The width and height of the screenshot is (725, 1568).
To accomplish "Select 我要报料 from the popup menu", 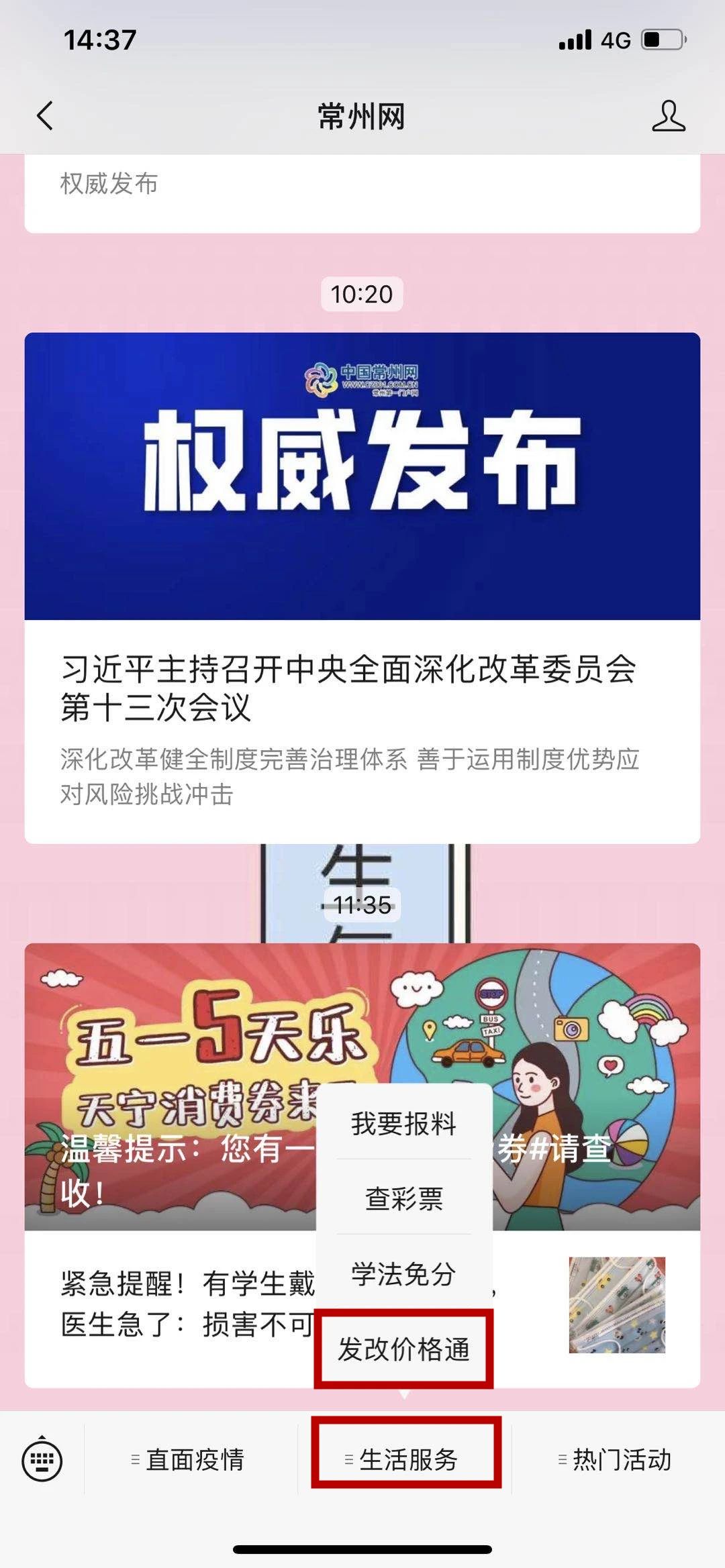I will click(x=403, y=1123).
